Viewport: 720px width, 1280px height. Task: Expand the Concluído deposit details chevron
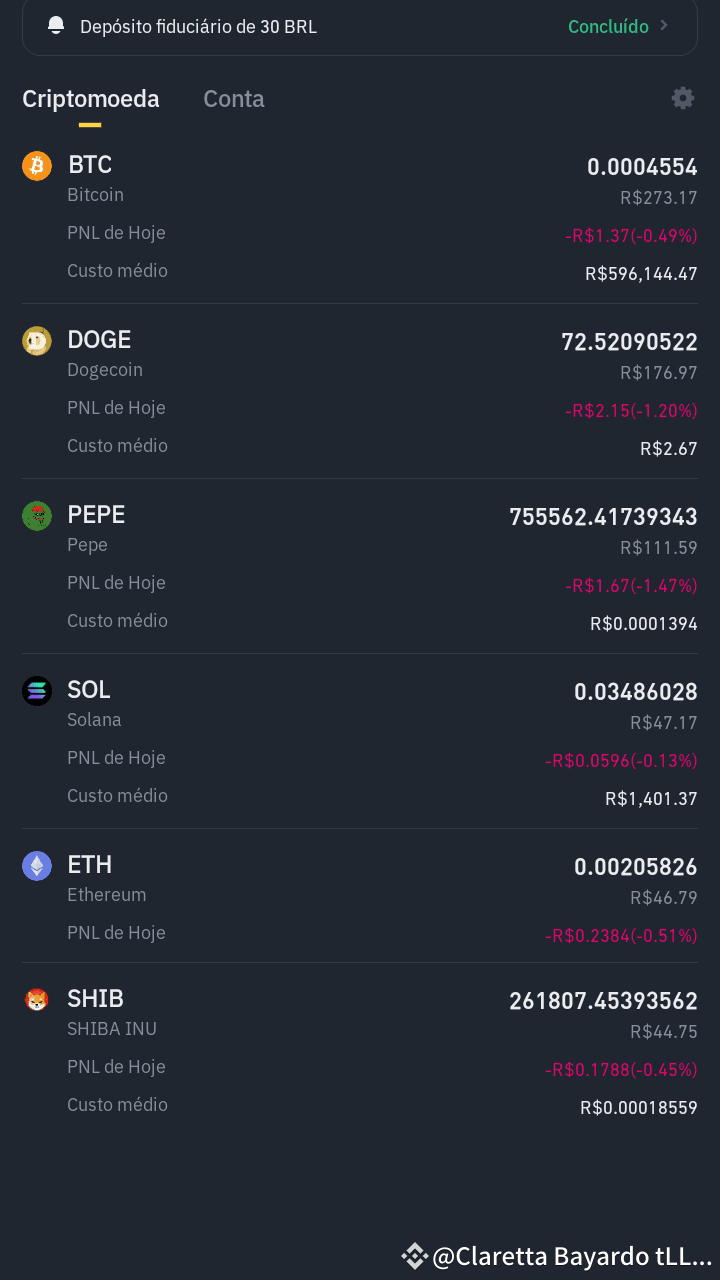coord(663,26)
